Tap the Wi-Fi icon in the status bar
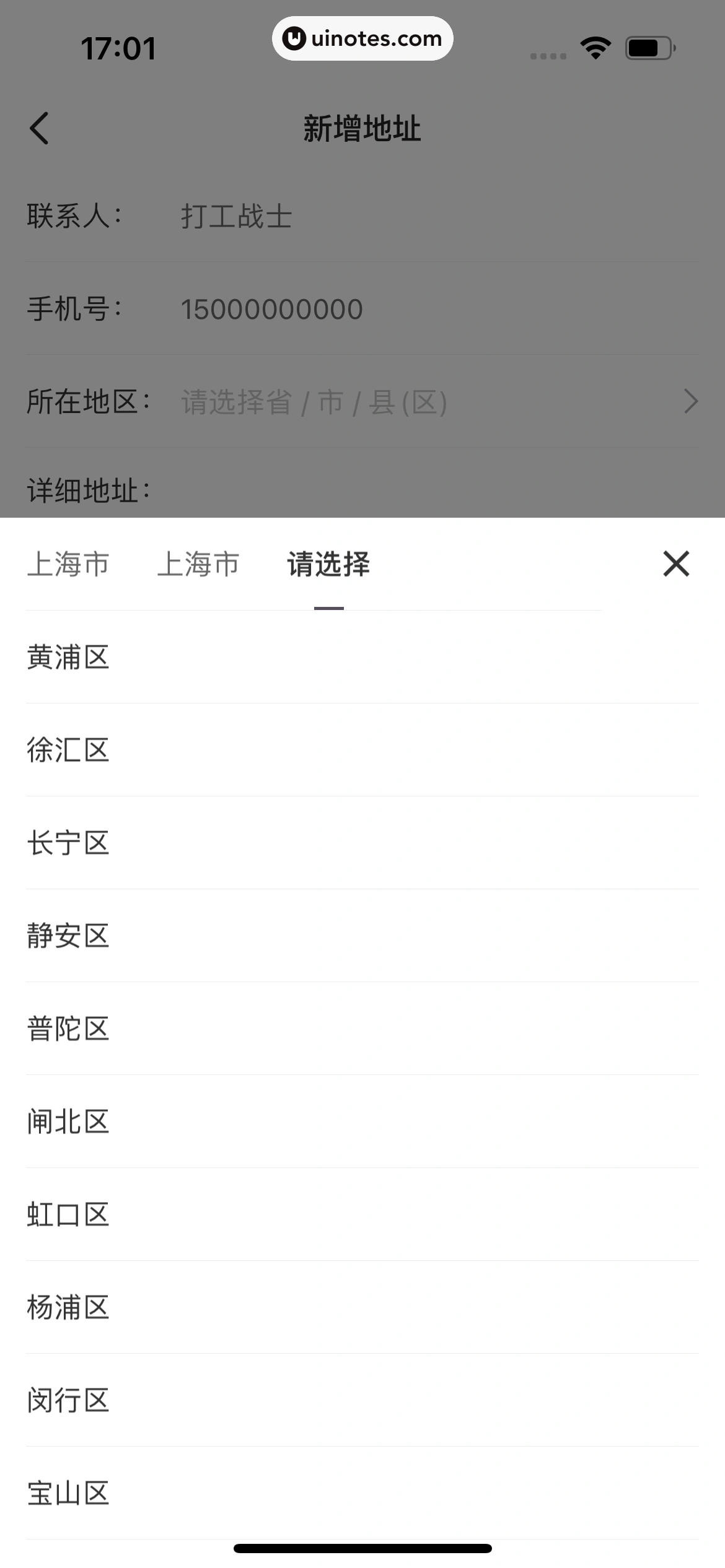 point(594,46)
